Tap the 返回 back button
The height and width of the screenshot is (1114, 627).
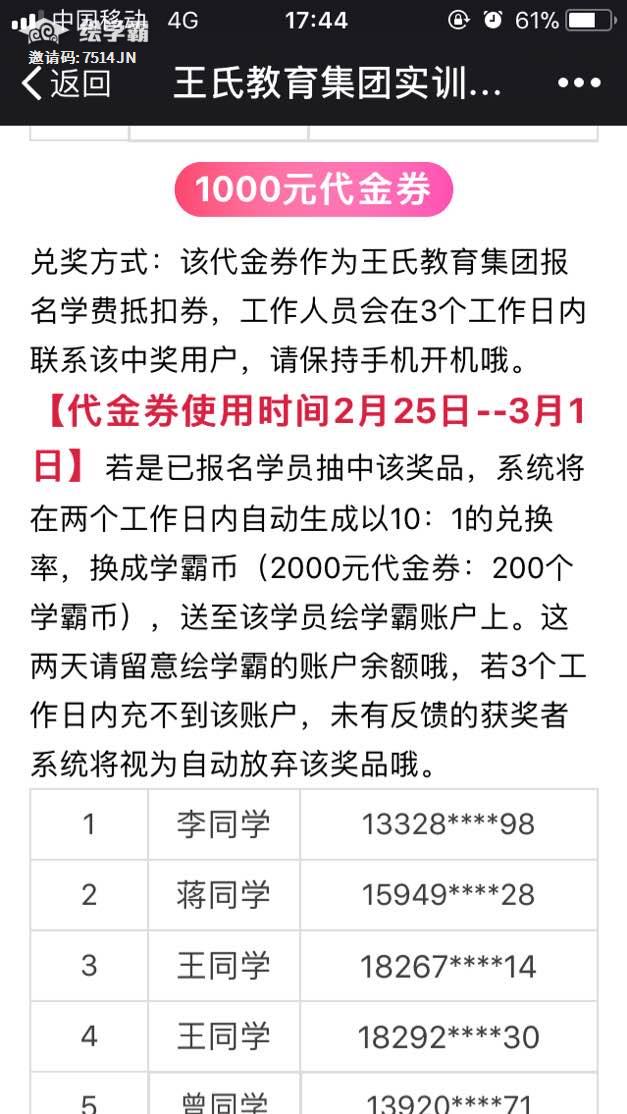(x=66, y=84)
